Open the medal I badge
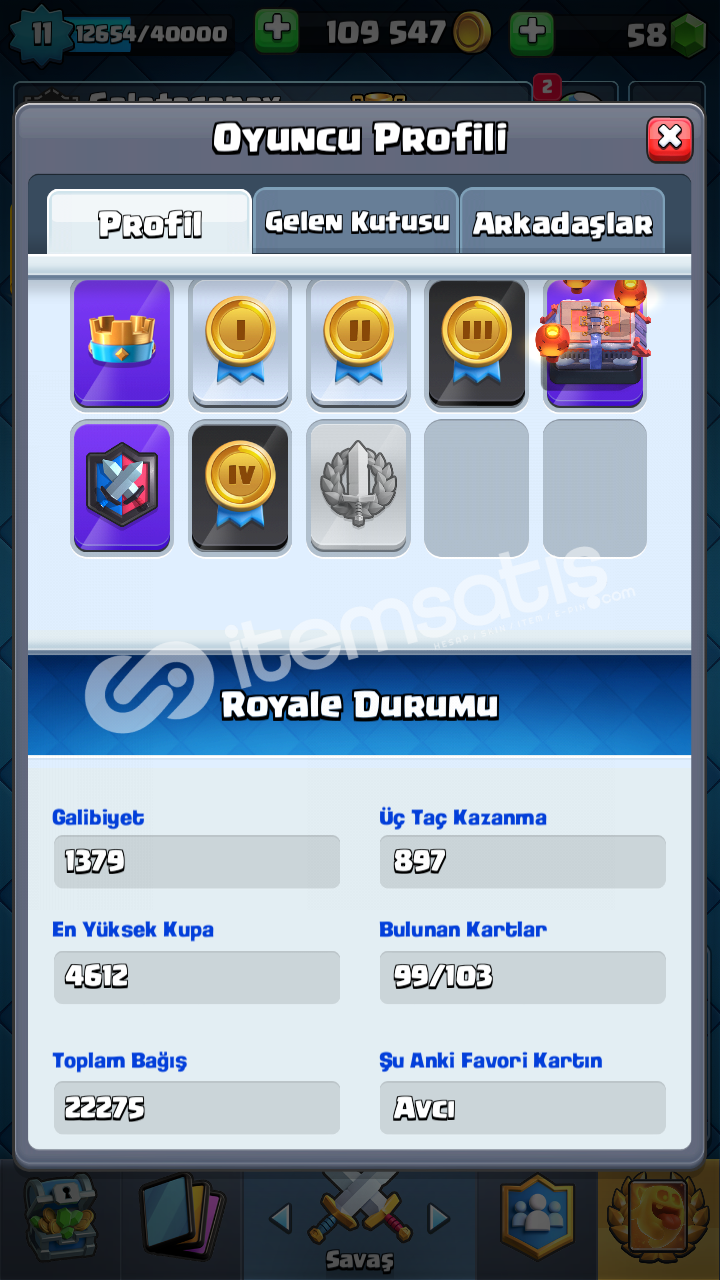This screenshot has width=720, height=1280. [x=240, y=343]
